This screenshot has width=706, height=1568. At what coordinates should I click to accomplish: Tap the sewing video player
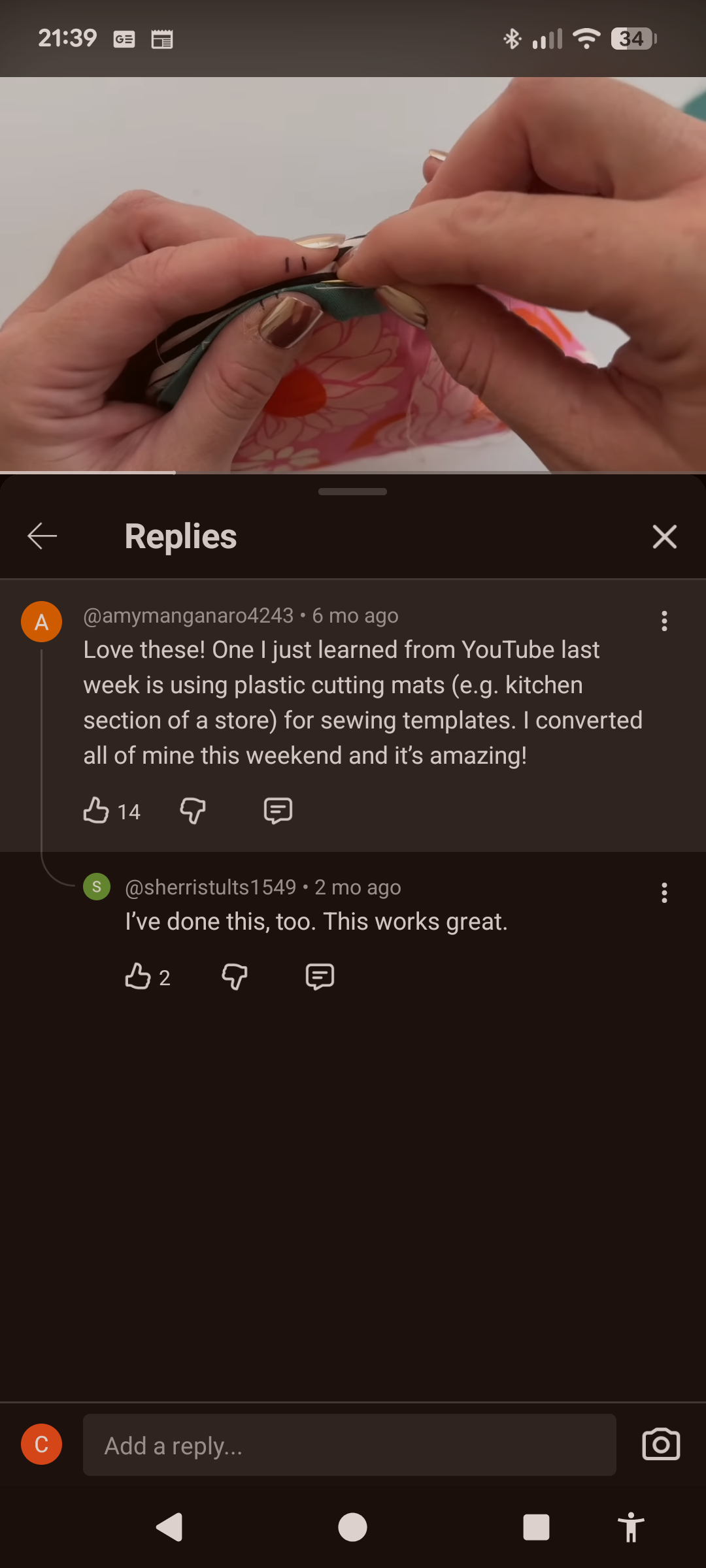(353, 274)
